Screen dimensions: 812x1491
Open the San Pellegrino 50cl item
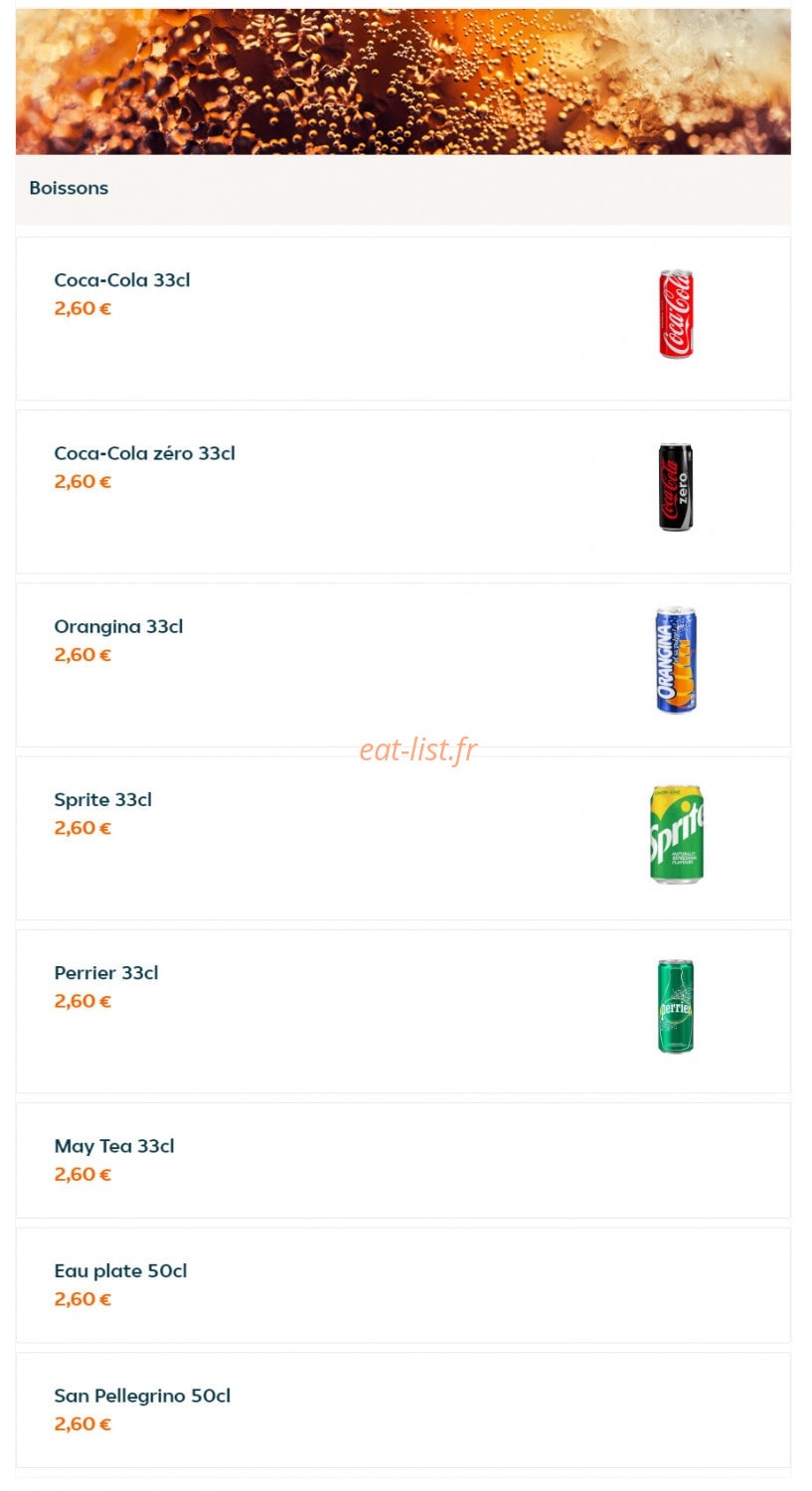403,1409
